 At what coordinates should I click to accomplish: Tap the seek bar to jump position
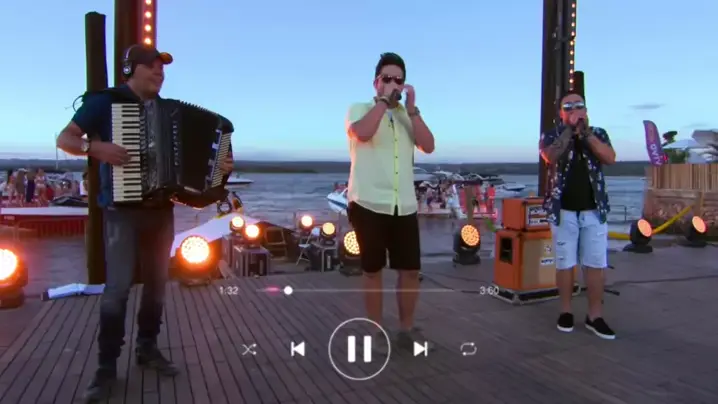point(380,290)
